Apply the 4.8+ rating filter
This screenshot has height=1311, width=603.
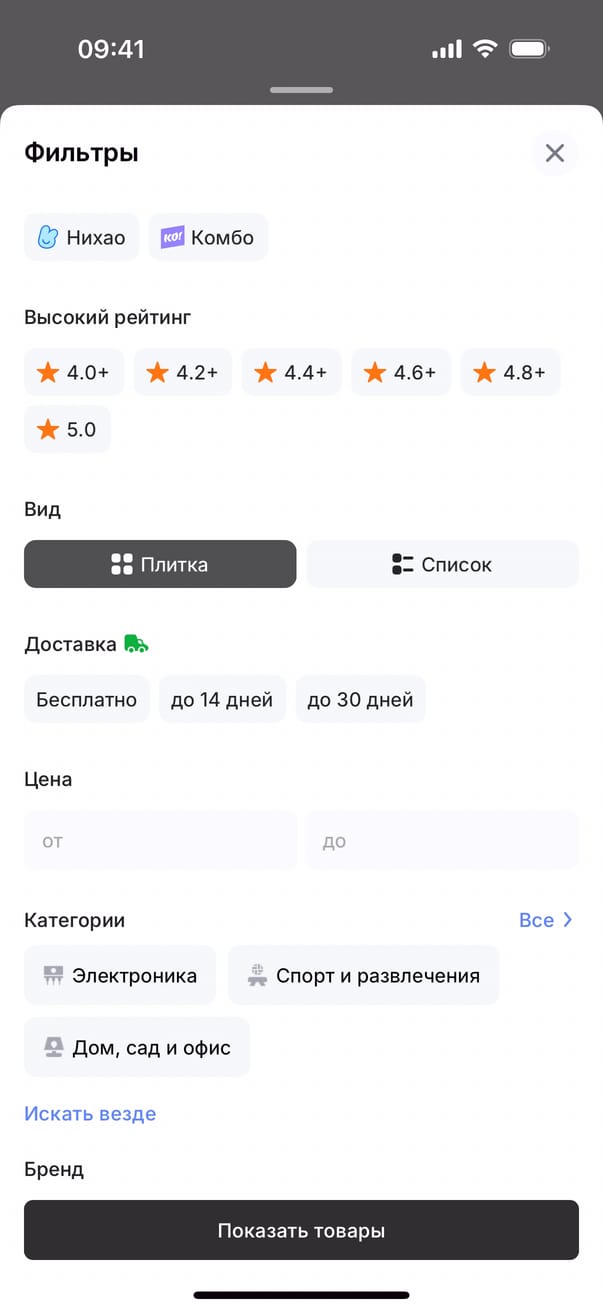pos(510,373)
